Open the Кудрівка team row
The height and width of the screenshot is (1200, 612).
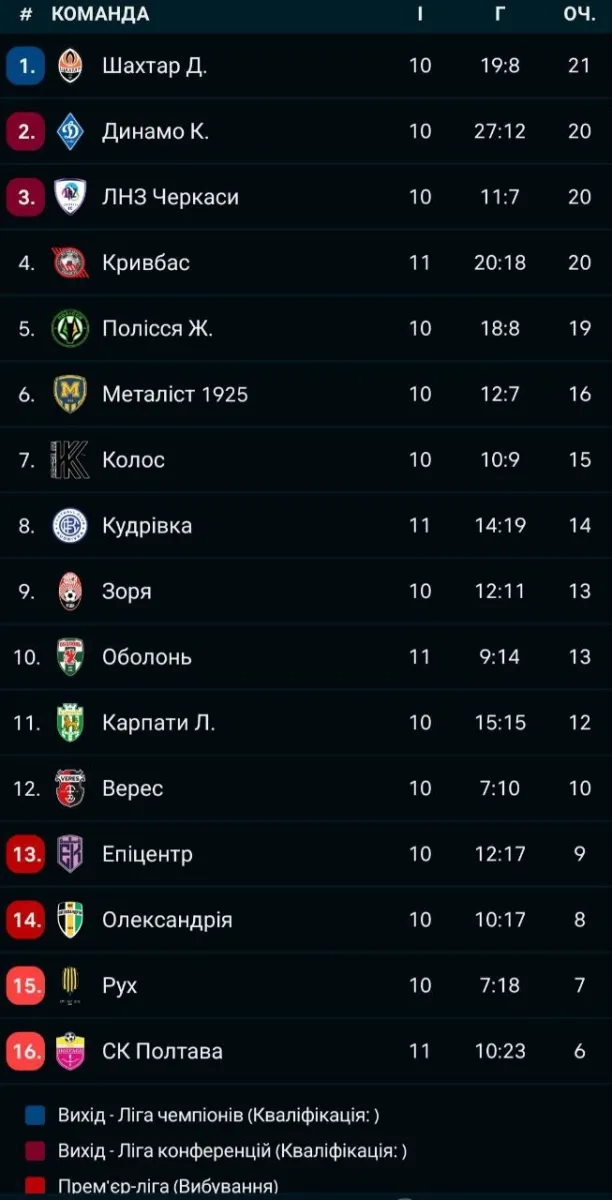click(x=147, y=526)
